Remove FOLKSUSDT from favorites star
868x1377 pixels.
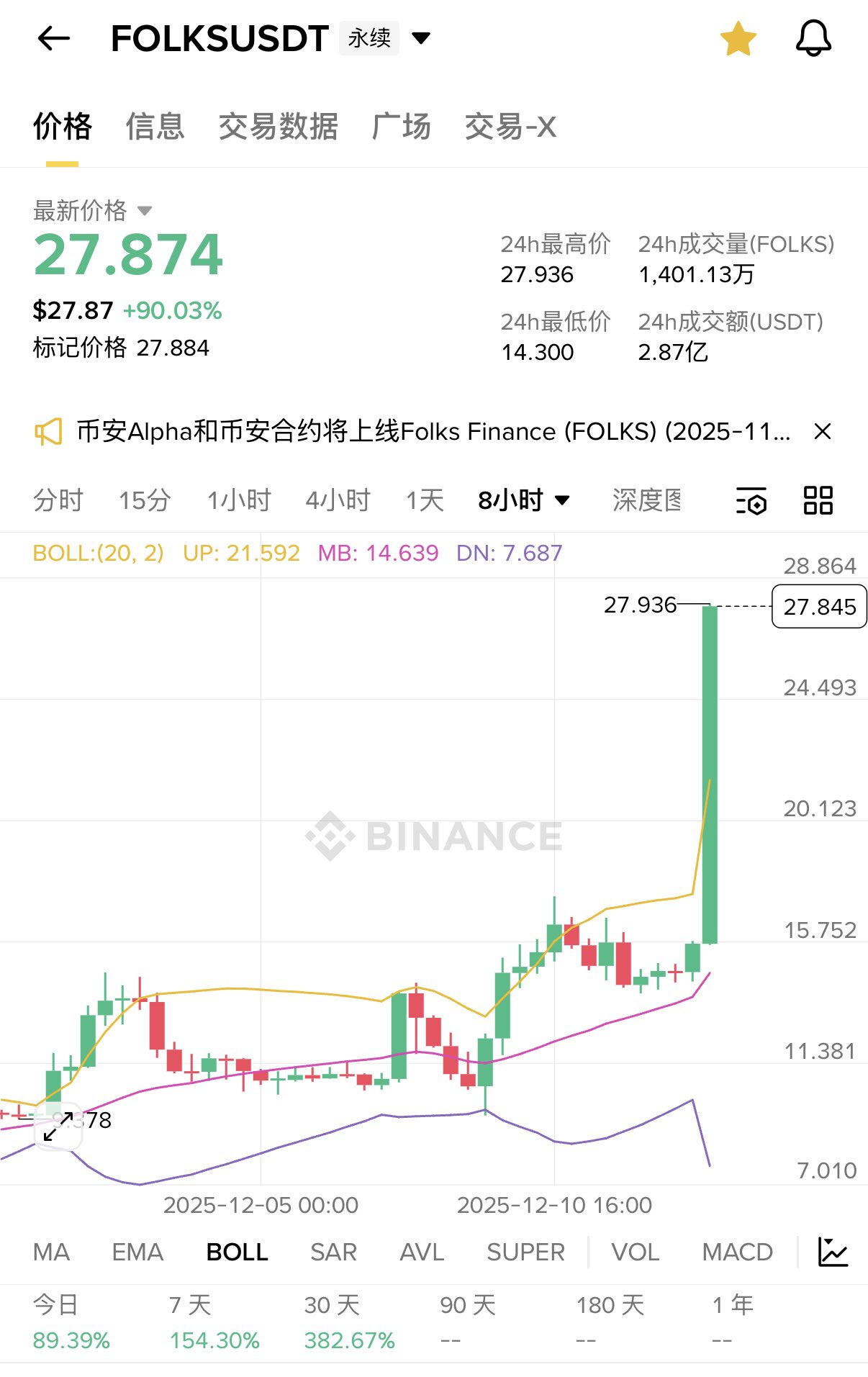738,38
